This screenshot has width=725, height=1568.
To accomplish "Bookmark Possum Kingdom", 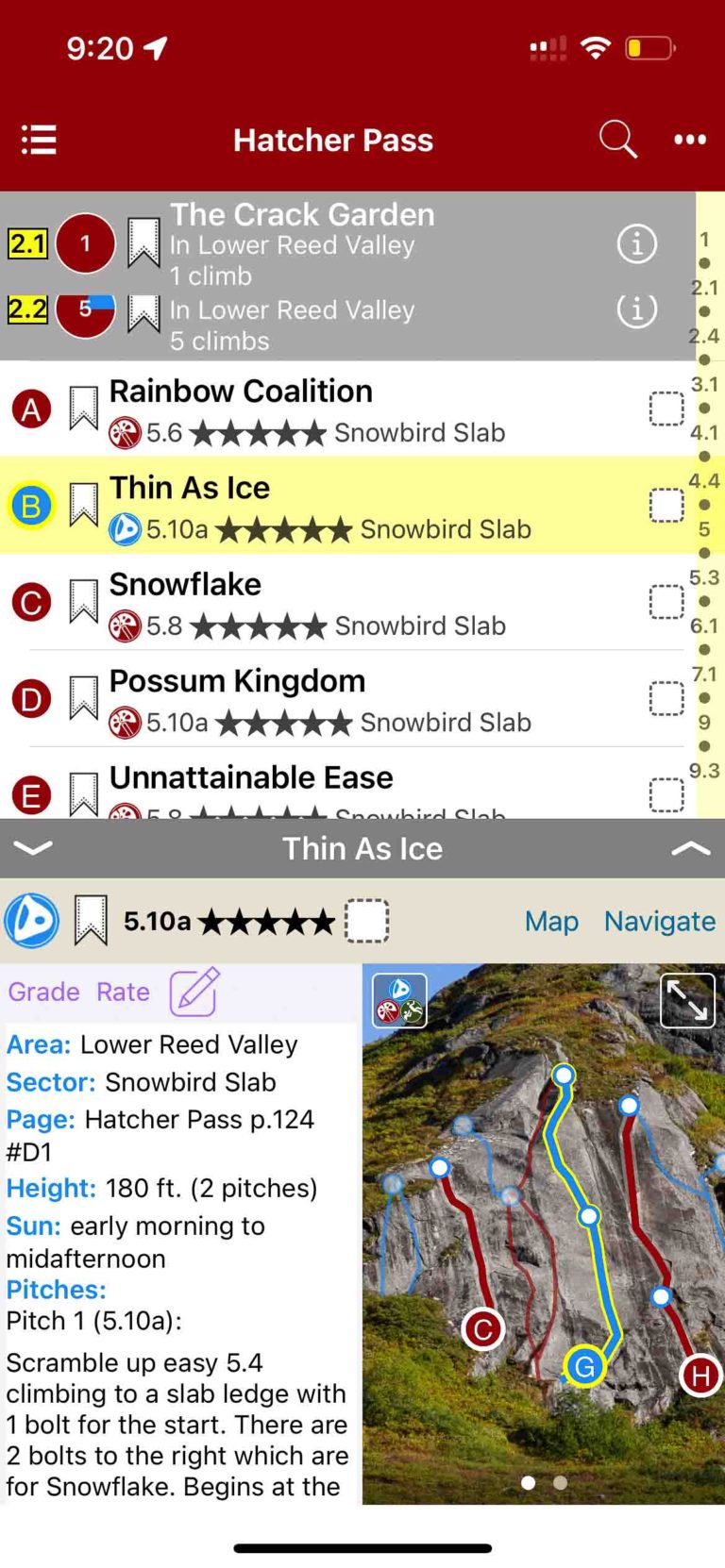I will tap(84, 698).
